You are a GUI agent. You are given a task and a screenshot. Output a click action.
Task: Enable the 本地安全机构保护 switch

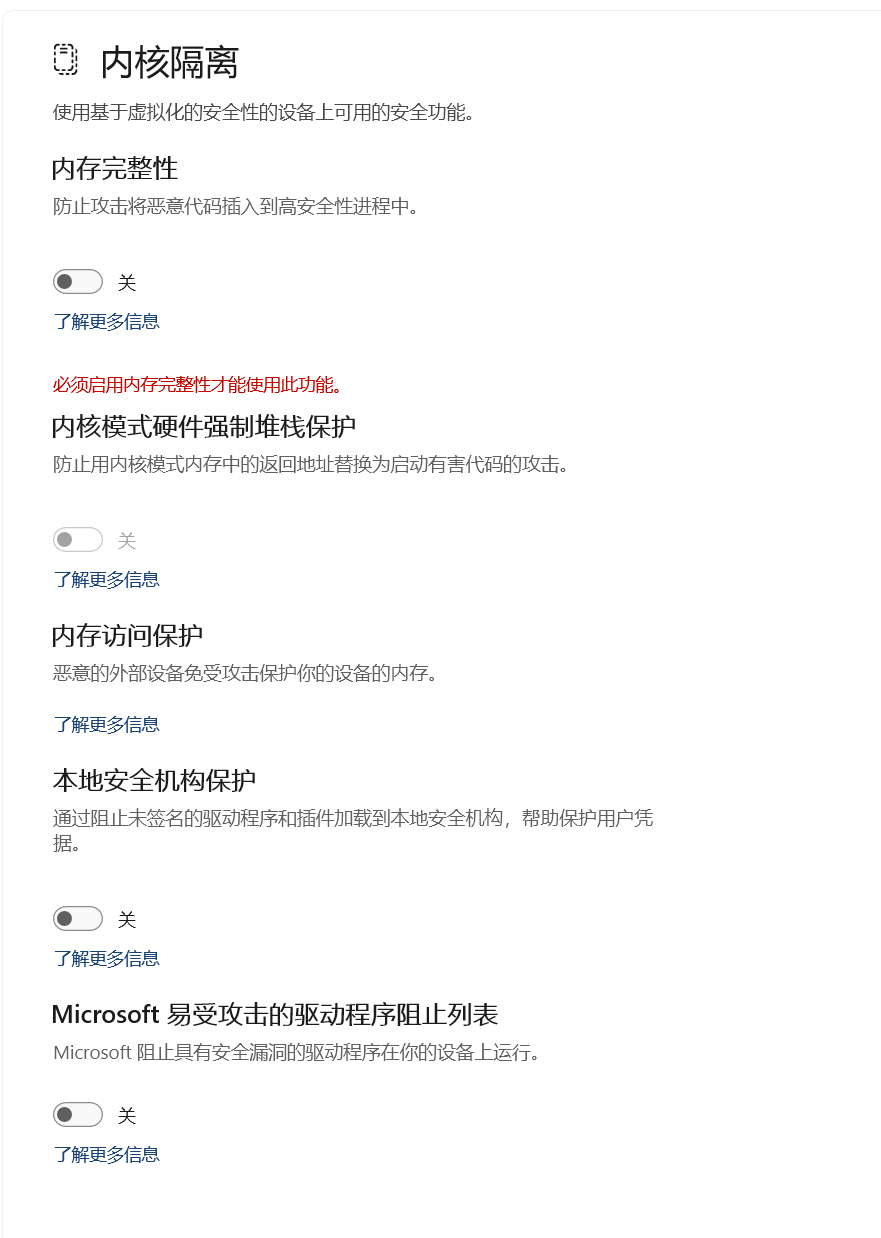click(78, 918)
